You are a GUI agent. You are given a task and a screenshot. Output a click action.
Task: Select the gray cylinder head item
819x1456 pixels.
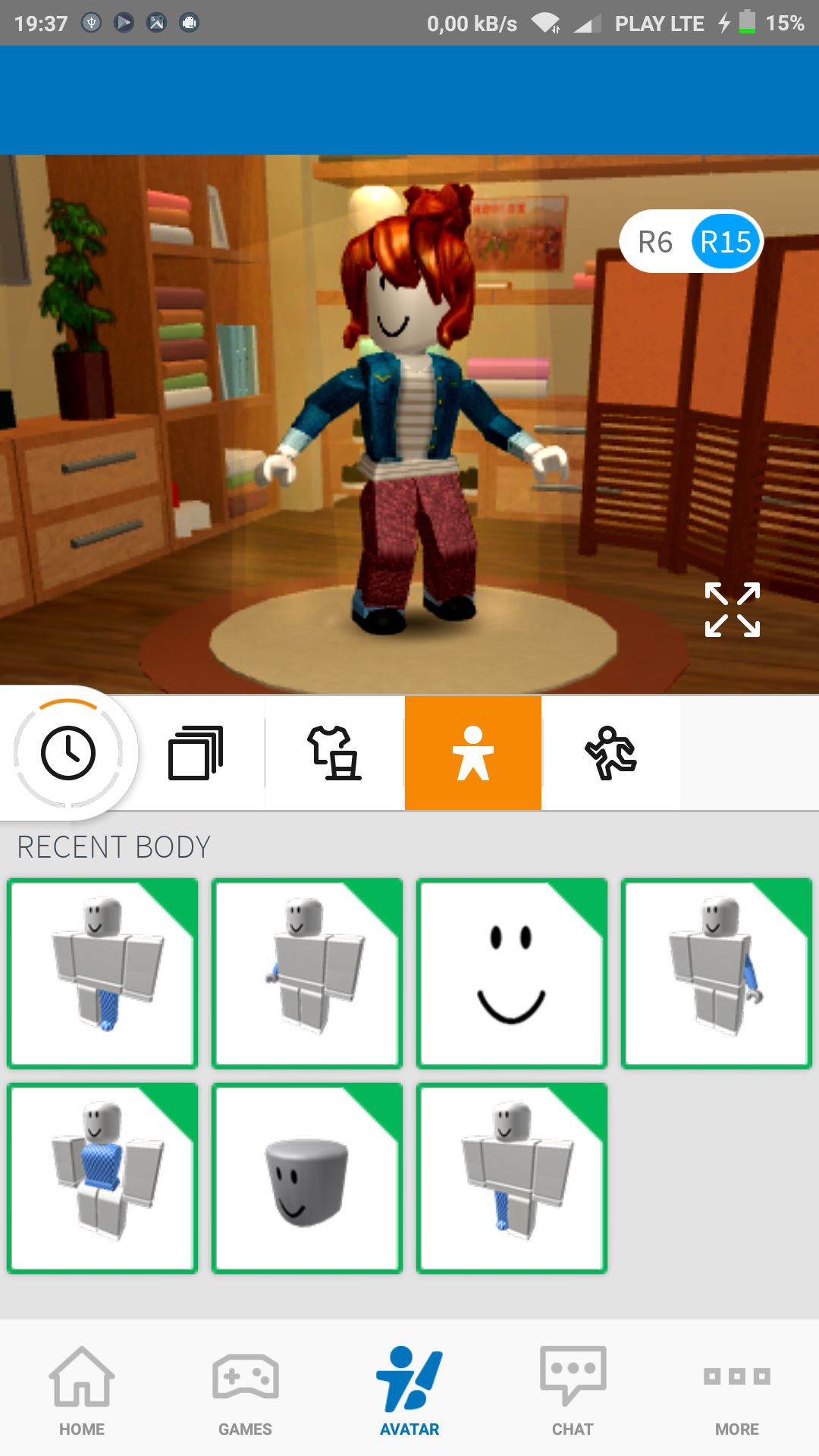307,1178
